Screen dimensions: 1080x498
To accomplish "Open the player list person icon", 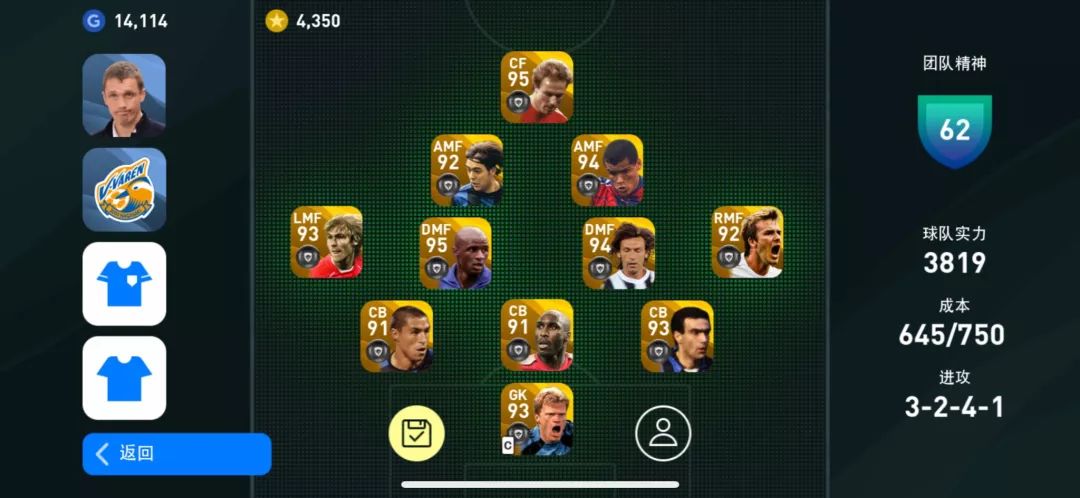I will click(x=663, y=433).
